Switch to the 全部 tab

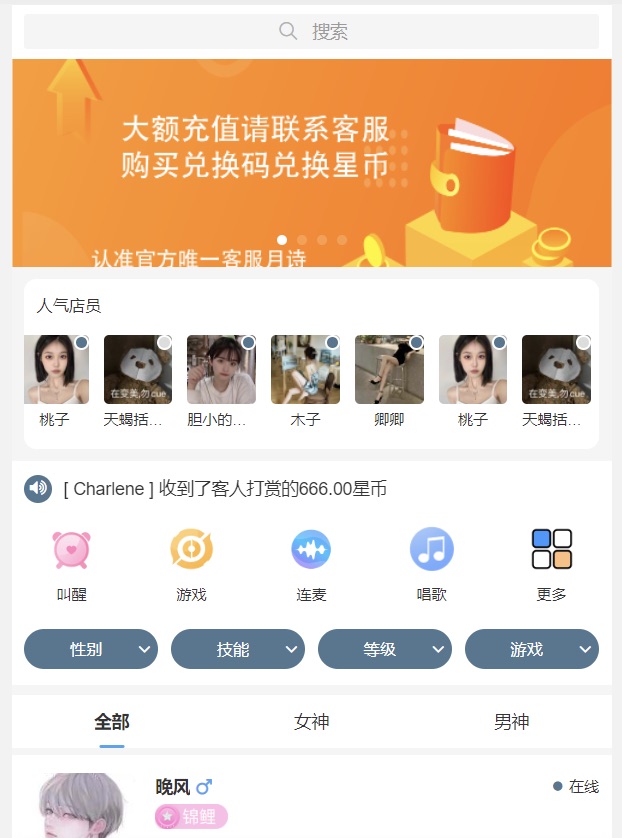coord(112,722)
